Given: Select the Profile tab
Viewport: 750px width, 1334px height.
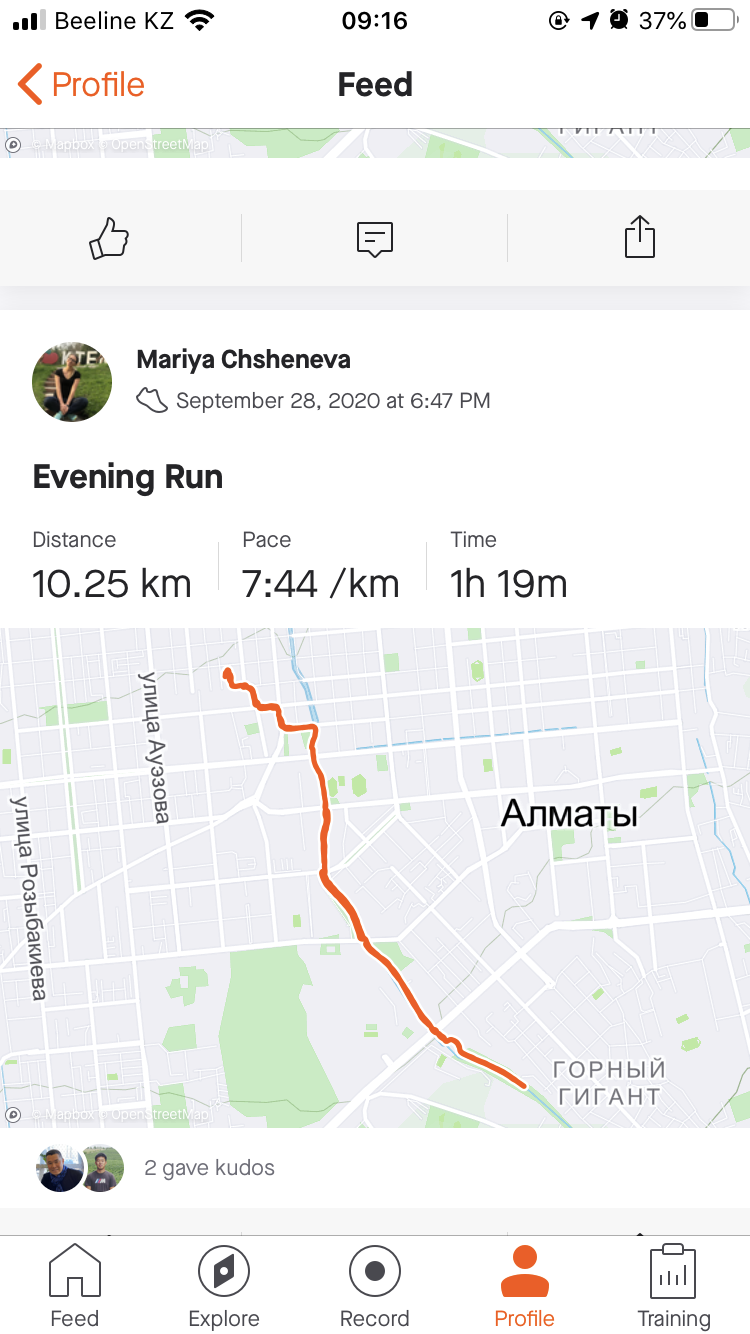Looking at the screenshot, I should click(x=524, y=1287).
